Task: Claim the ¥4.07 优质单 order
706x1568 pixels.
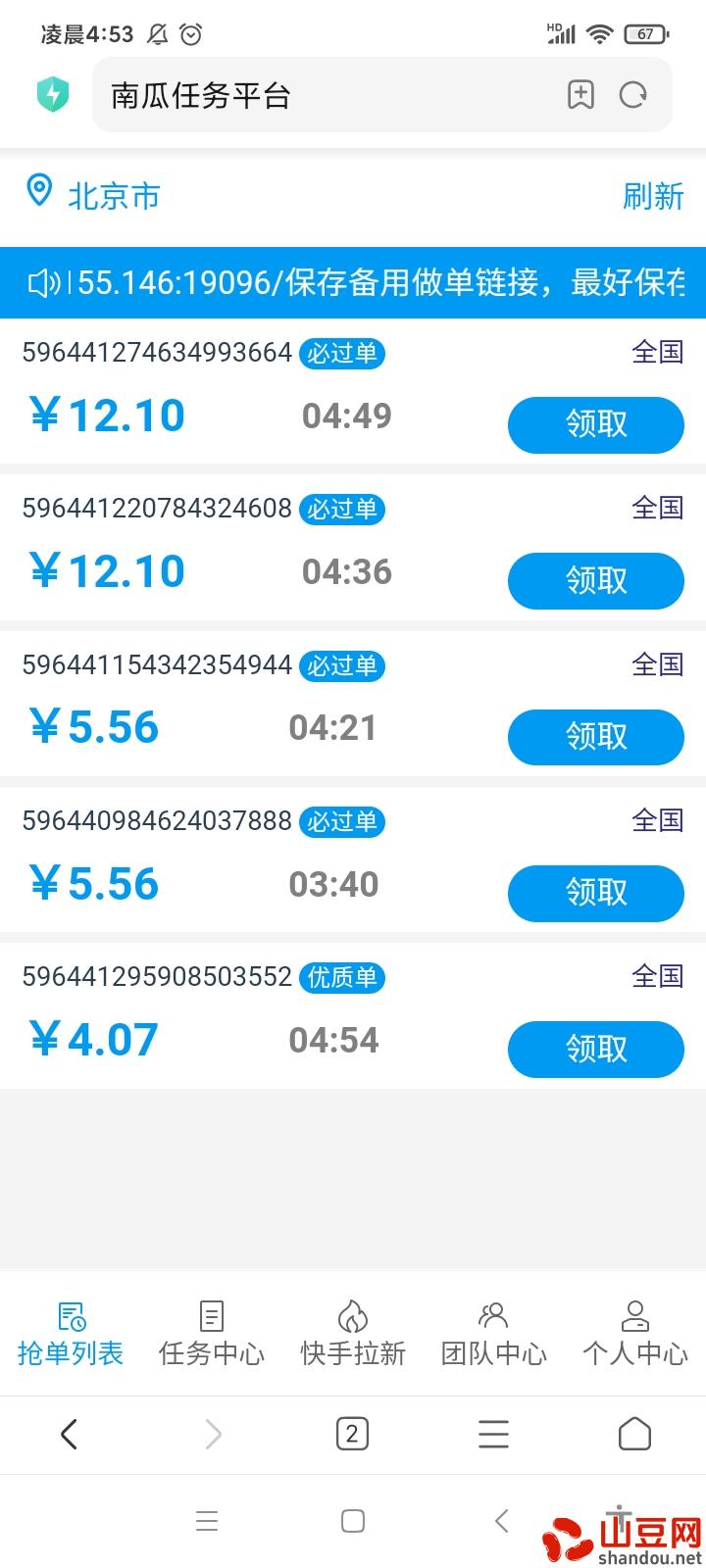Action: [x=595, y=1049]
